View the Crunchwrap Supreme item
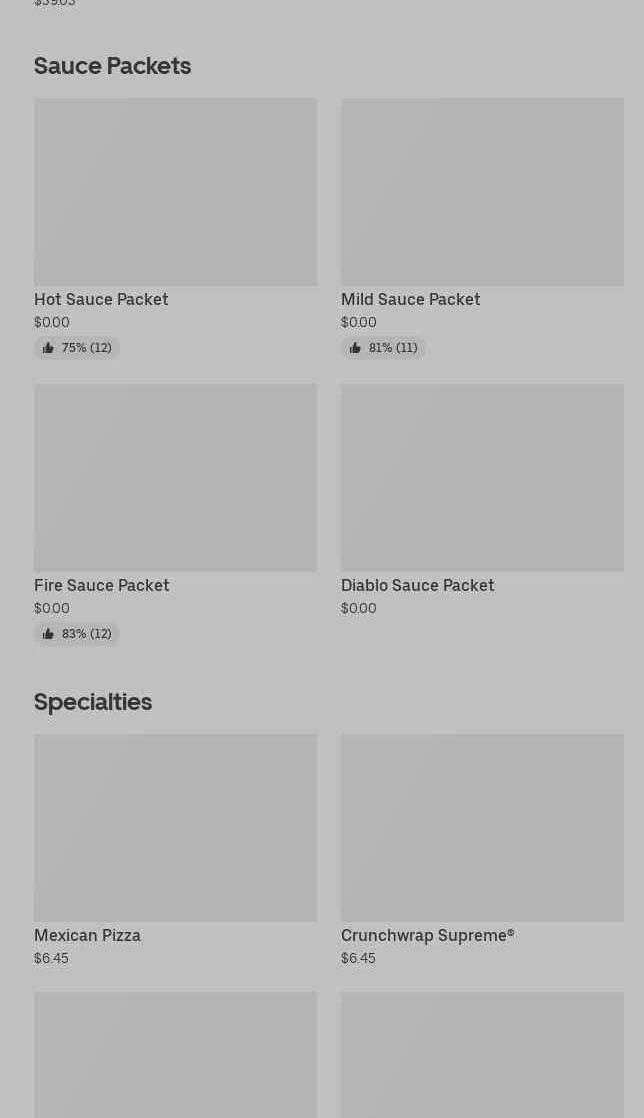 point(482,851)
